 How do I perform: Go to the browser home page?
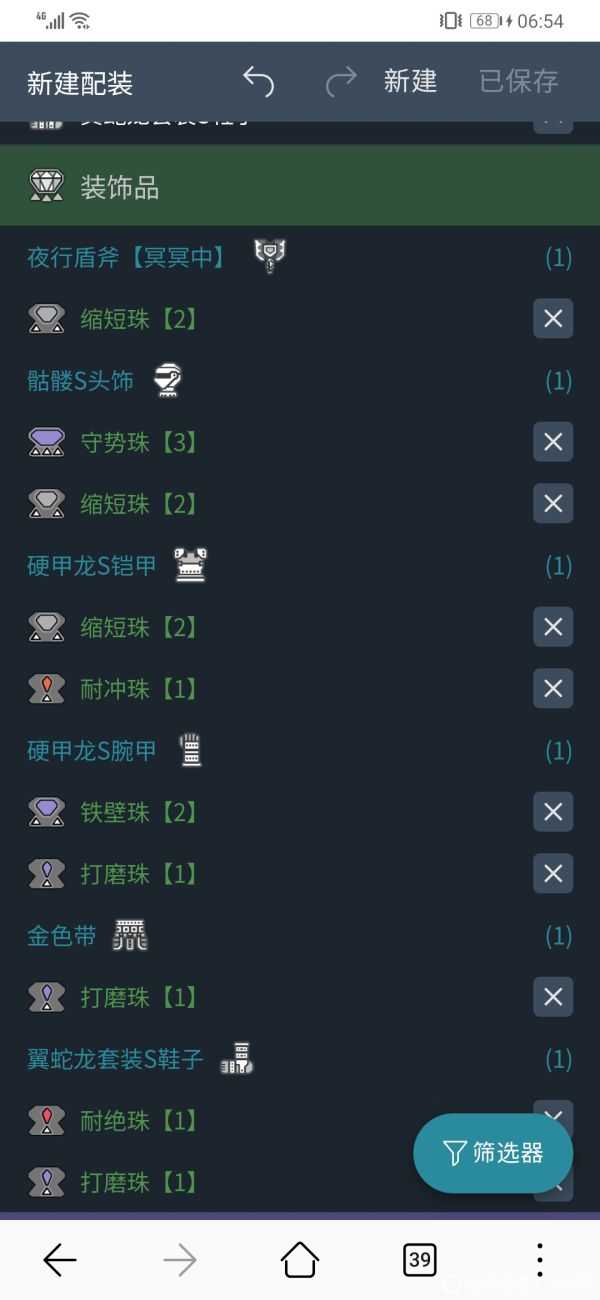[300, 1260]
